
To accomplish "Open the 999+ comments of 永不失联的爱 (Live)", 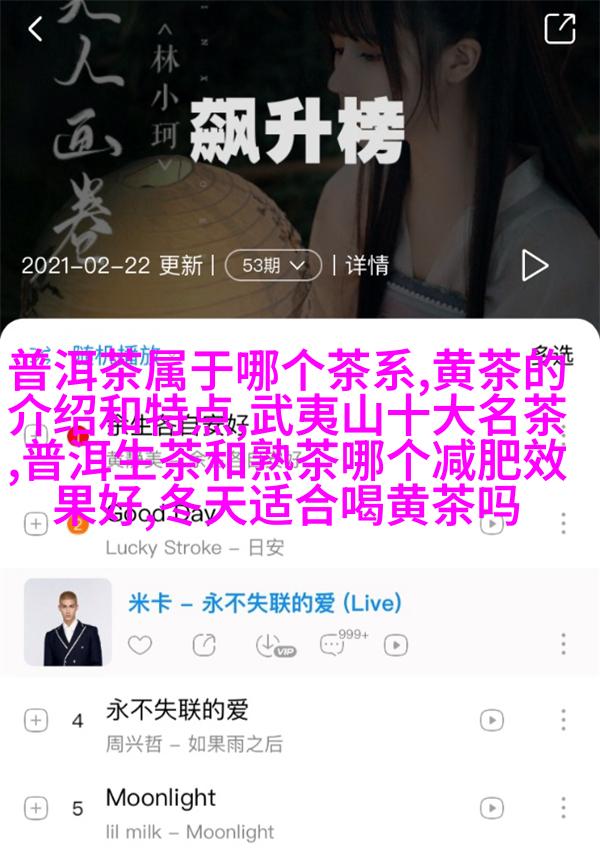I will (335, 644).
